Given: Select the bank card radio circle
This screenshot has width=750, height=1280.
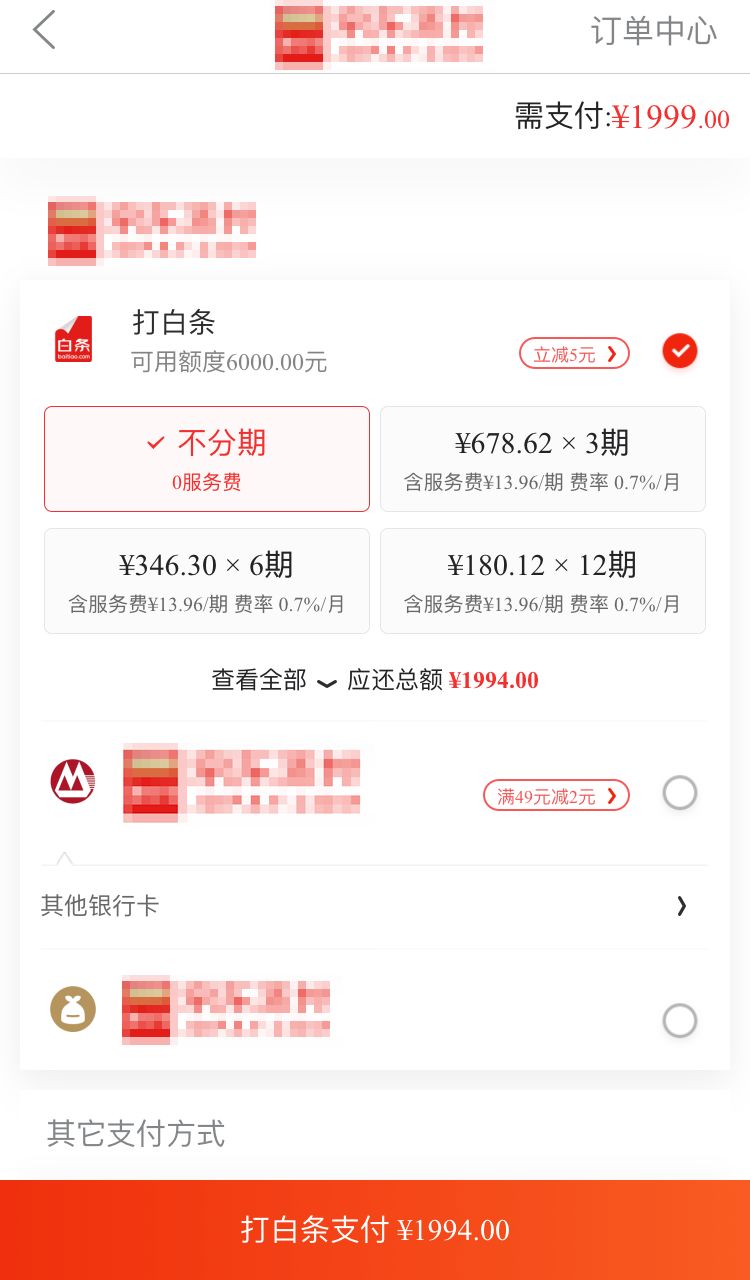Looking at the screenshot, I should point(680,792).
